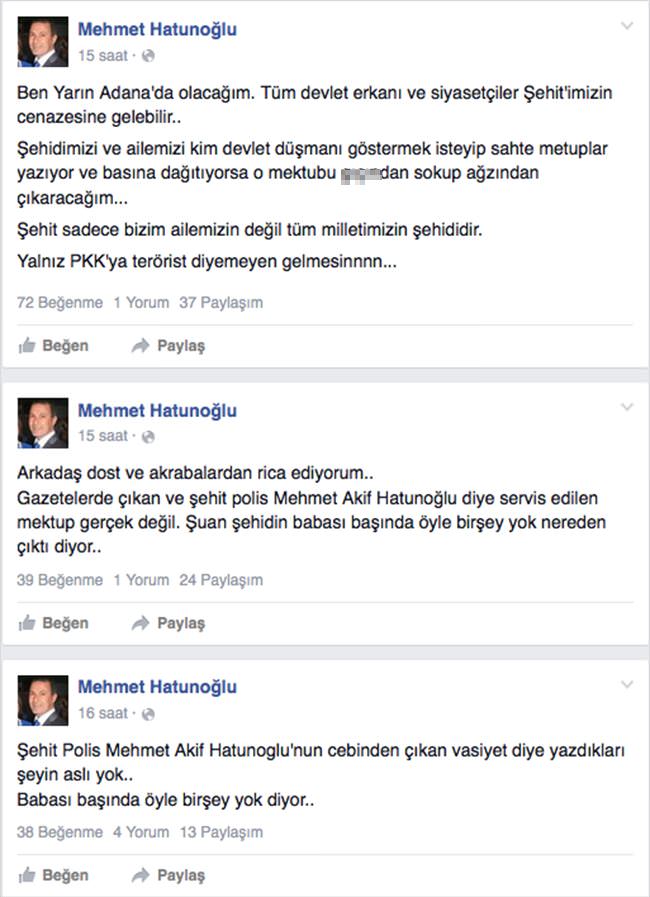Open options chevron on the 72 Beğenme post
650x897 pixels.
click(x=627, y=25)
